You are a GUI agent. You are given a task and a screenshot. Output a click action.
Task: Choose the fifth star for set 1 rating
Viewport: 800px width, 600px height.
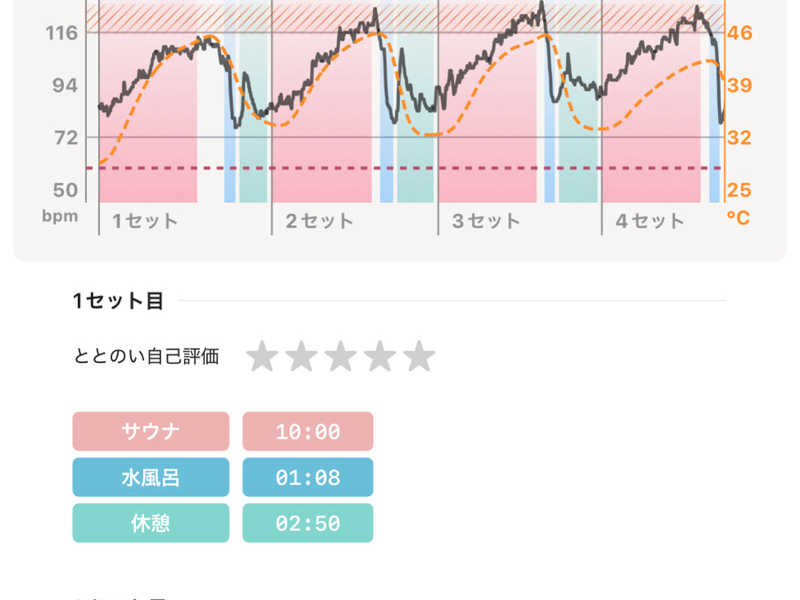[x=419, y=356]
